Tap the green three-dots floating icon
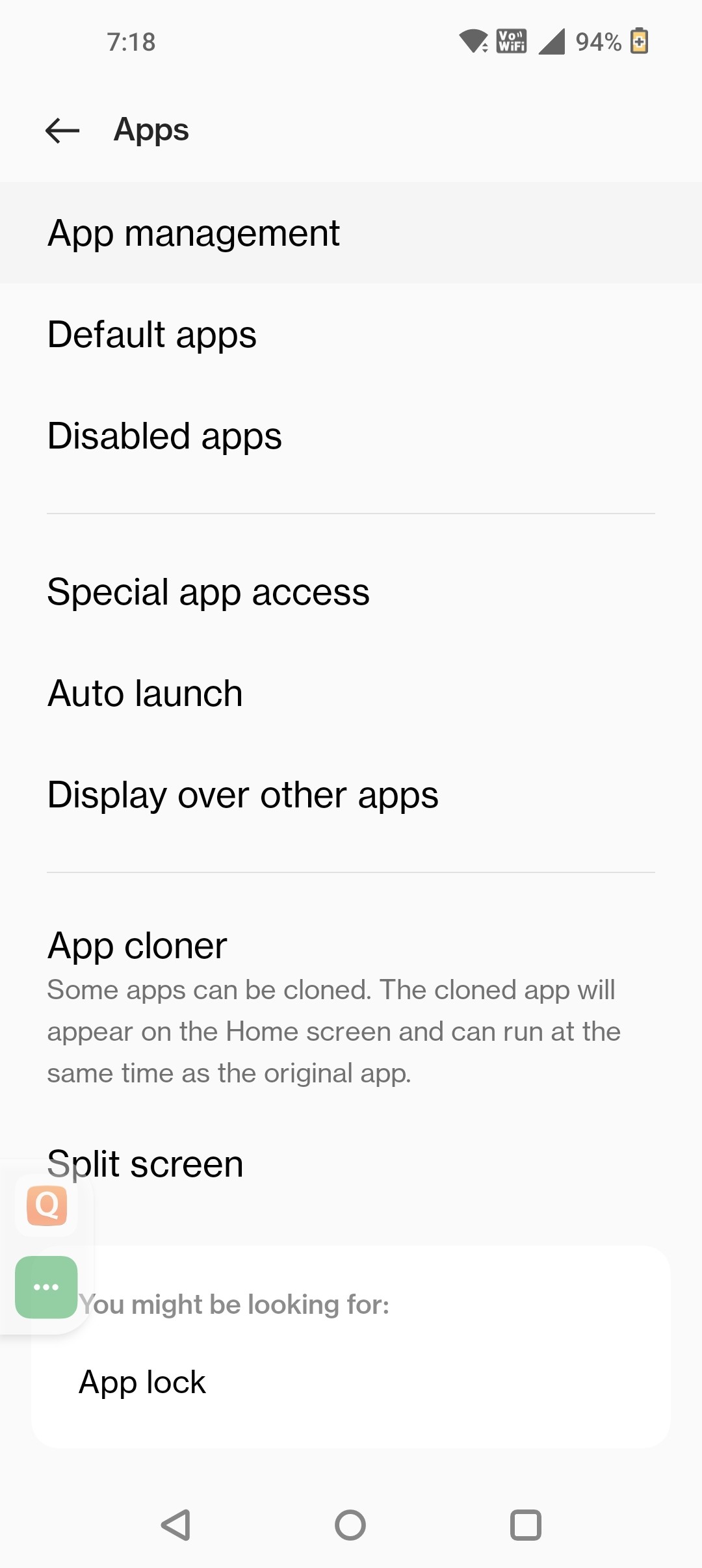 tap(46, 1287)
